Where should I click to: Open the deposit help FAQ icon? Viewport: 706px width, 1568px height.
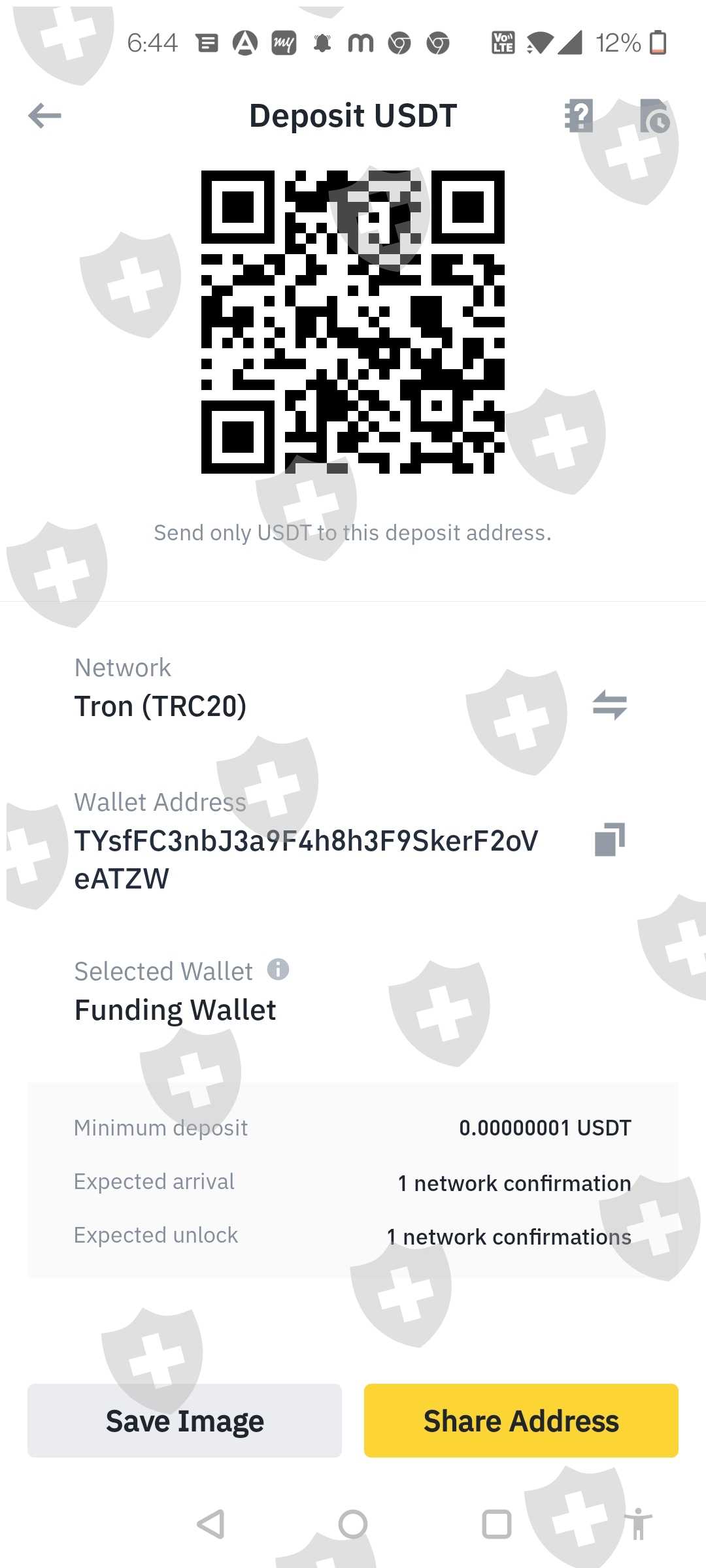coord(579,116)
